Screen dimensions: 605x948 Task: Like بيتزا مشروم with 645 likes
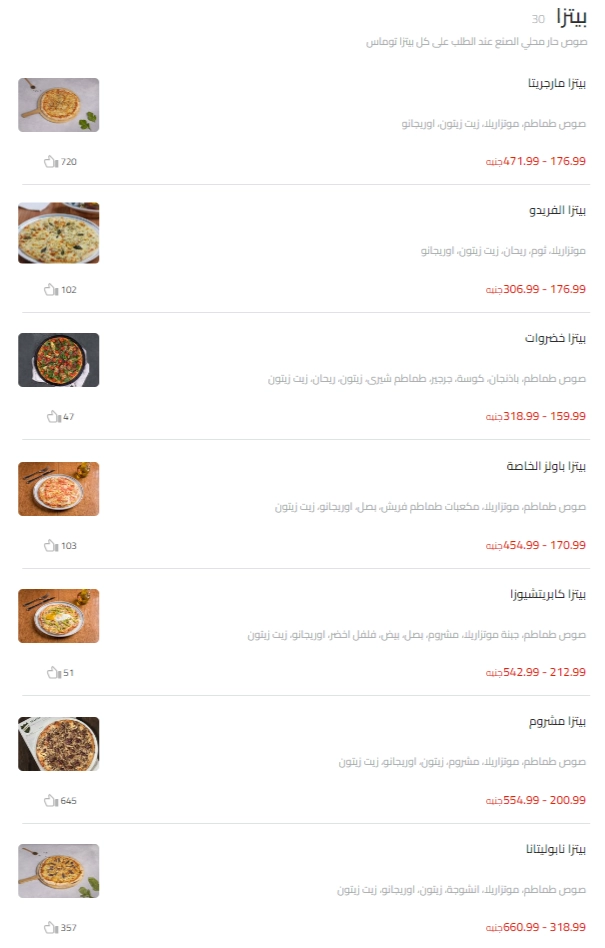(51, 800)
